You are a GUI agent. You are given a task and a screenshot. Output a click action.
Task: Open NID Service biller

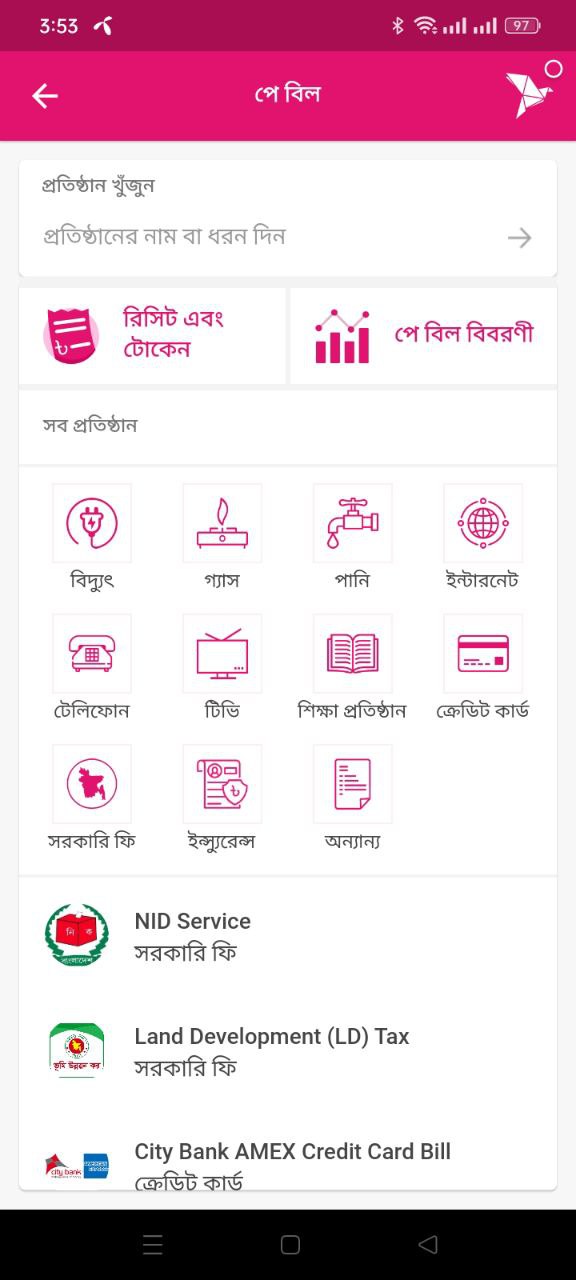288,935
